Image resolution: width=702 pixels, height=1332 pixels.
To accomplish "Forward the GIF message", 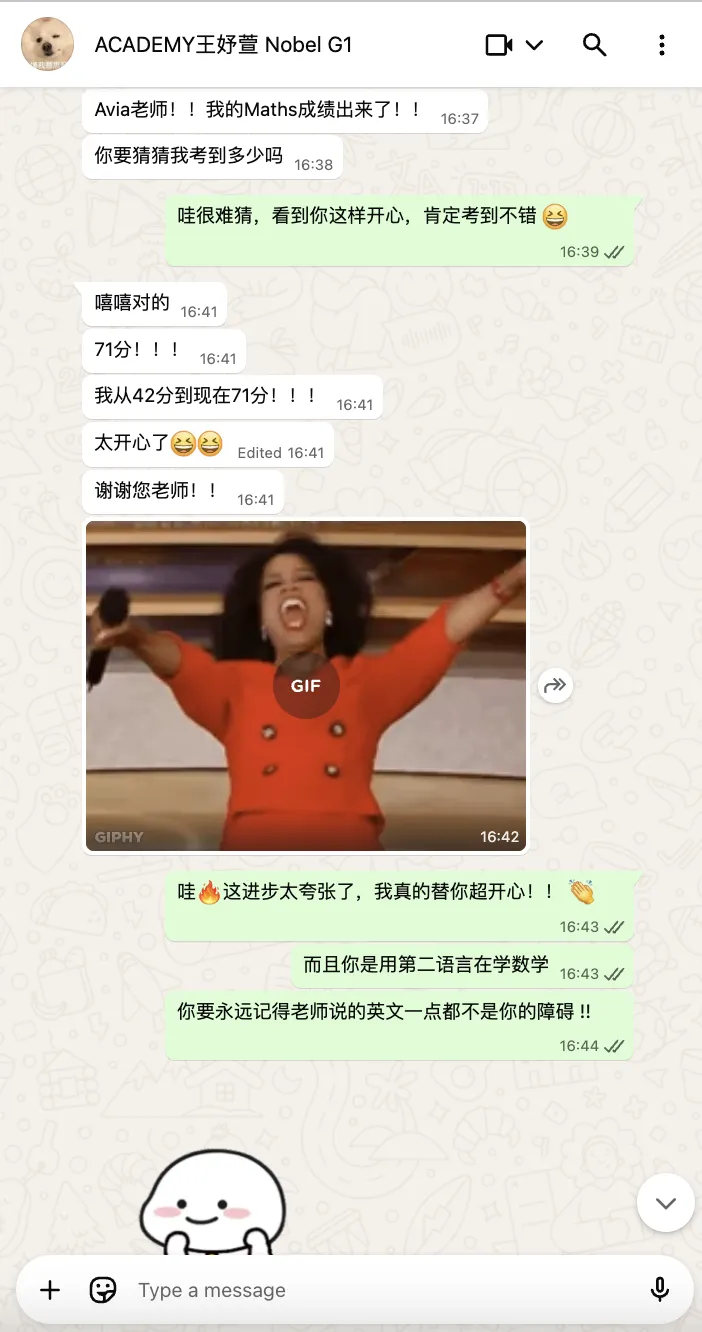I will tap(555, 685).
